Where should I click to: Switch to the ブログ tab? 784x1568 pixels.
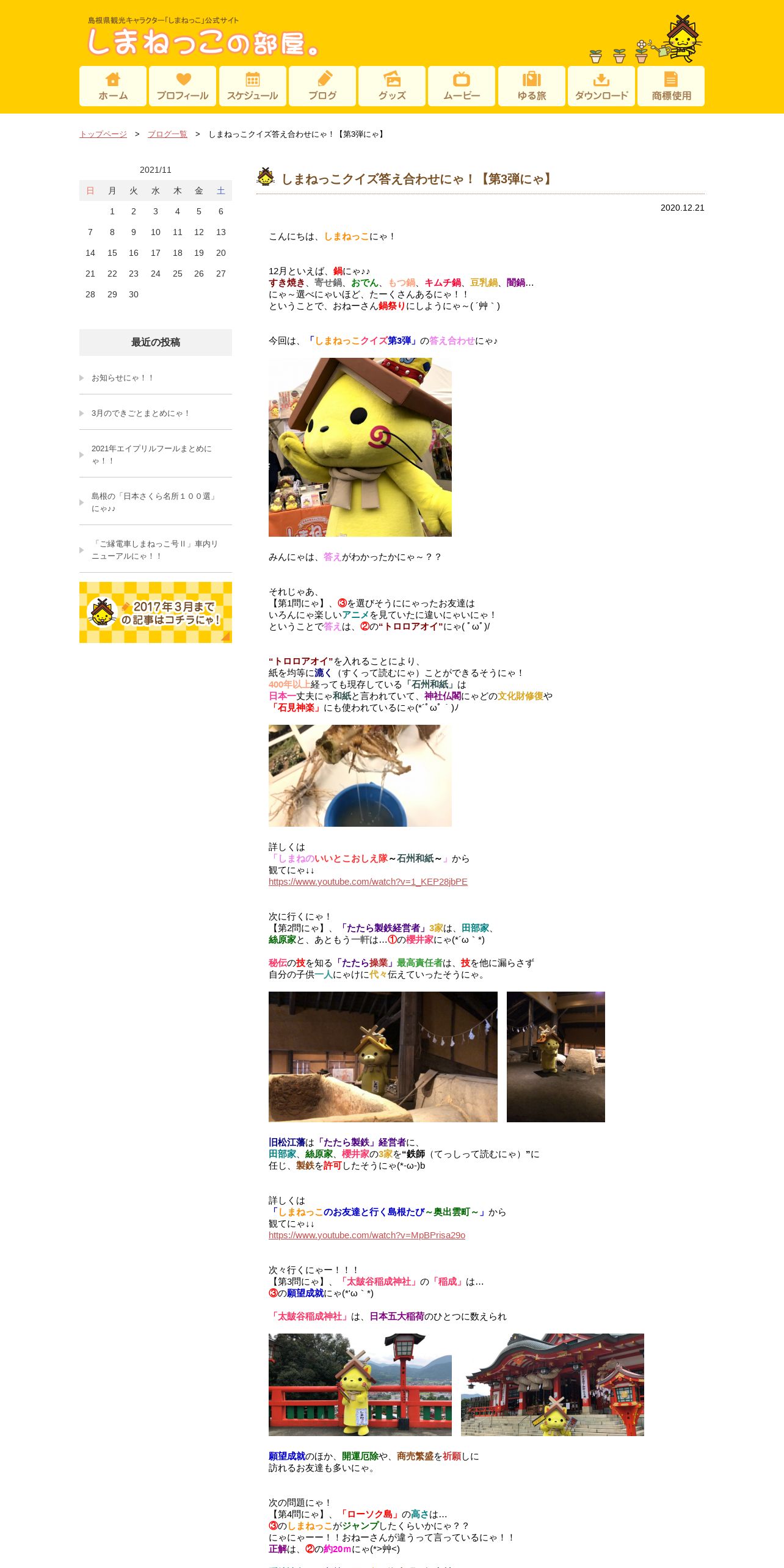[x=322, y=86]
